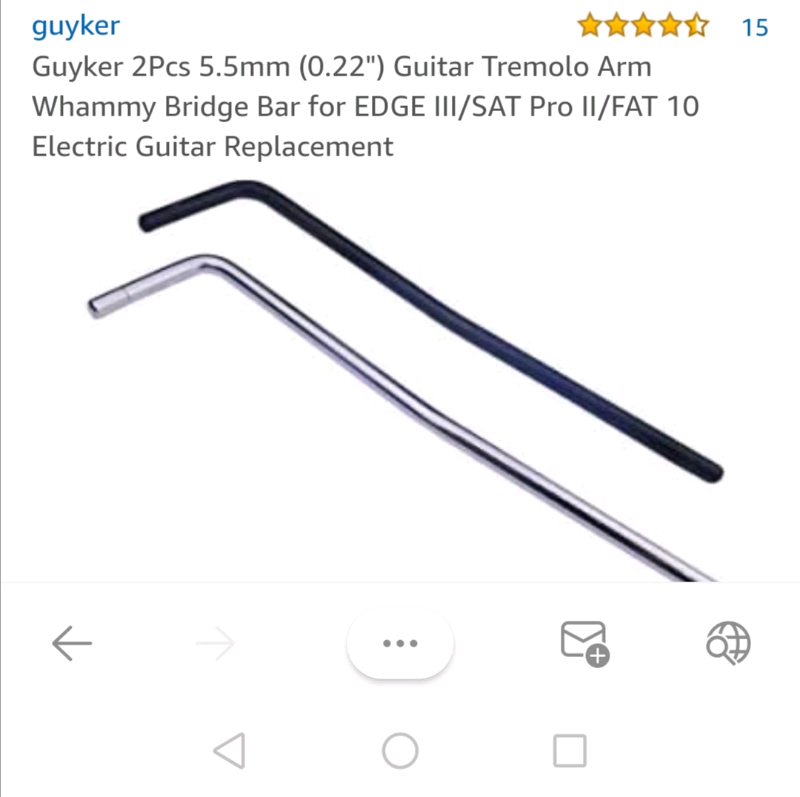800x797 pixels.
Task: Tap the system back button
Action: click(x=230, y=750)
